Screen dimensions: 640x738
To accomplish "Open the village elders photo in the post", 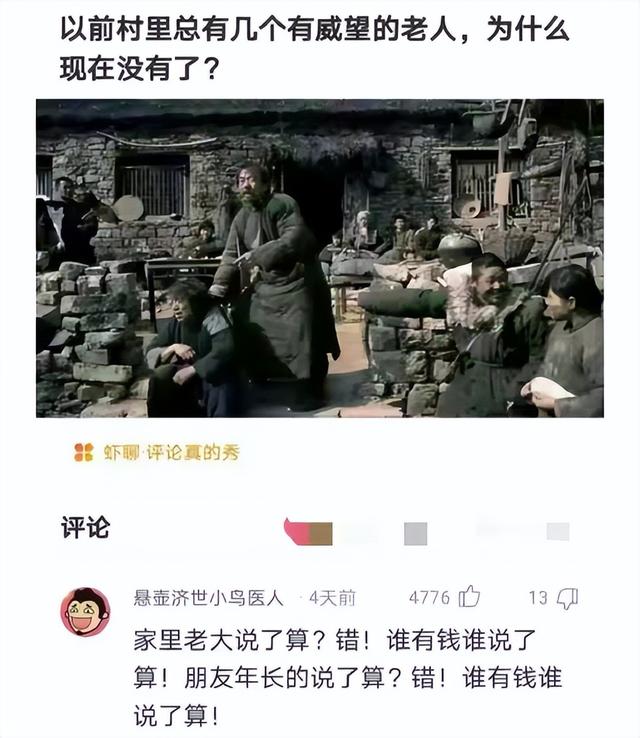I will click(x=320, y=258).
